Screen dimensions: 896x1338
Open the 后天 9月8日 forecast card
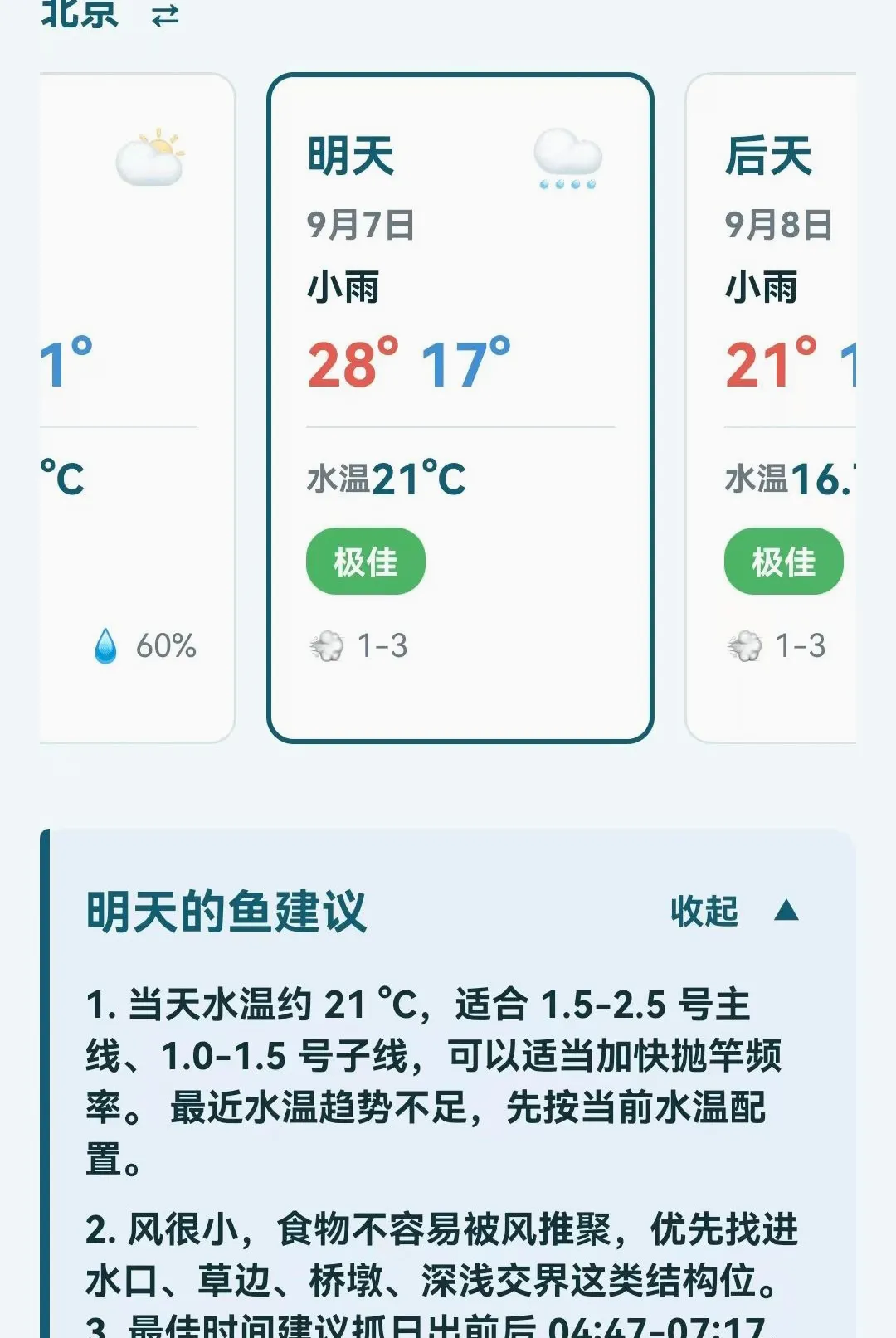772,408
